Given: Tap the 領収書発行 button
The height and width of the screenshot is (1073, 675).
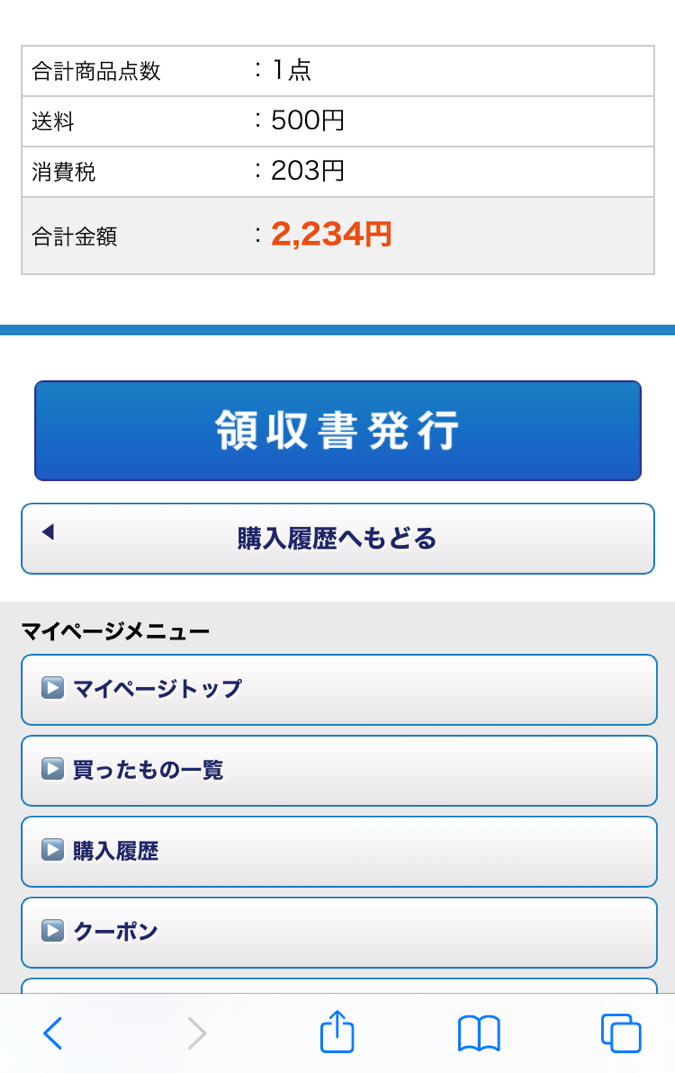Looking at the screenshot, I should tap(337, 430).
